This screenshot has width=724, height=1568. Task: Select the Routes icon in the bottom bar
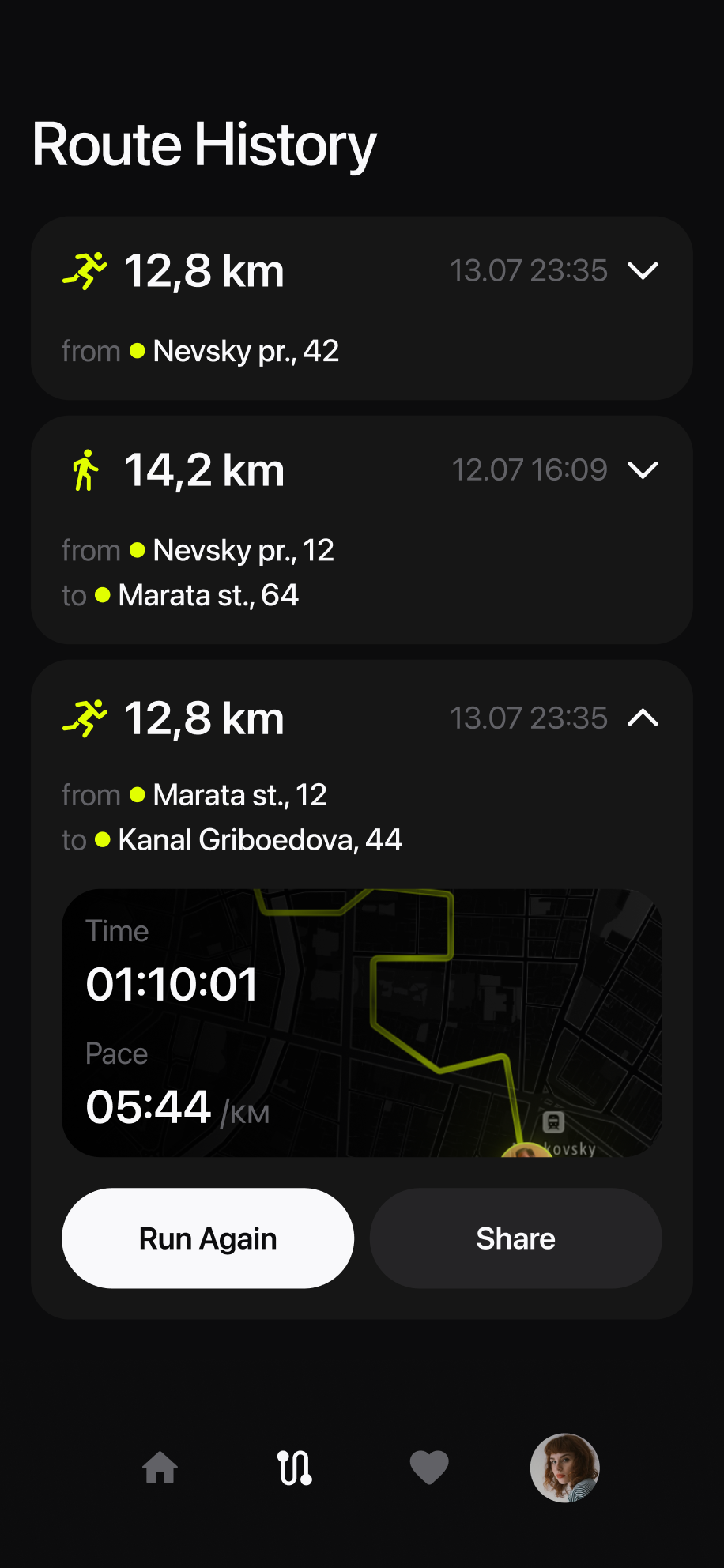(294, 1468)
